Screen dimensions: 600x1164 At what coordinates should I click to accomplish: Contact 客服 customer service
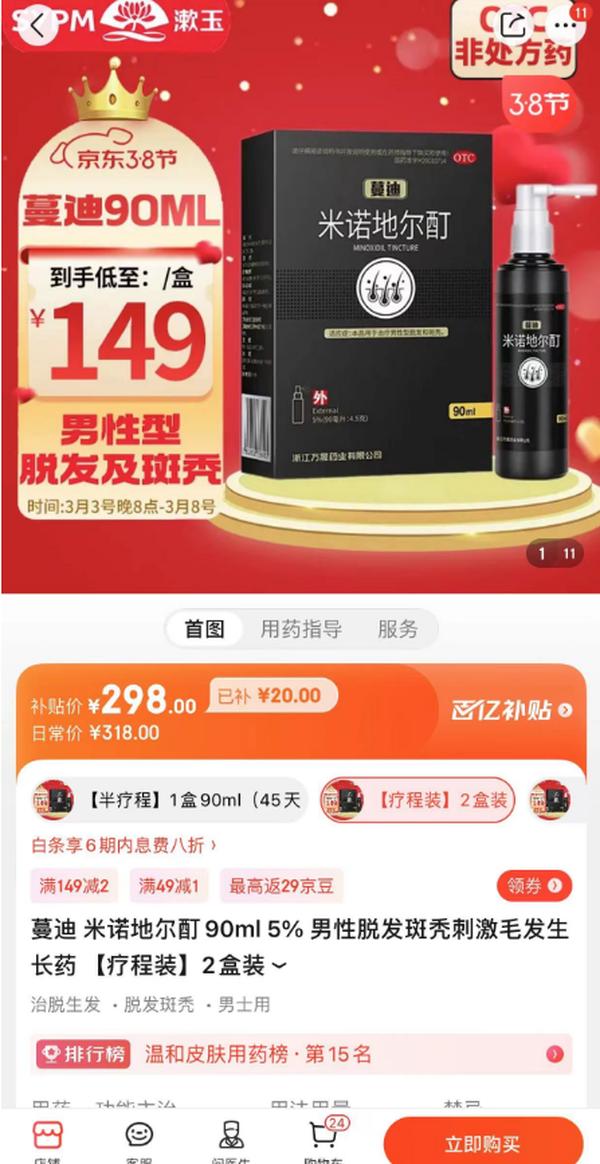tap(139, 1138)
